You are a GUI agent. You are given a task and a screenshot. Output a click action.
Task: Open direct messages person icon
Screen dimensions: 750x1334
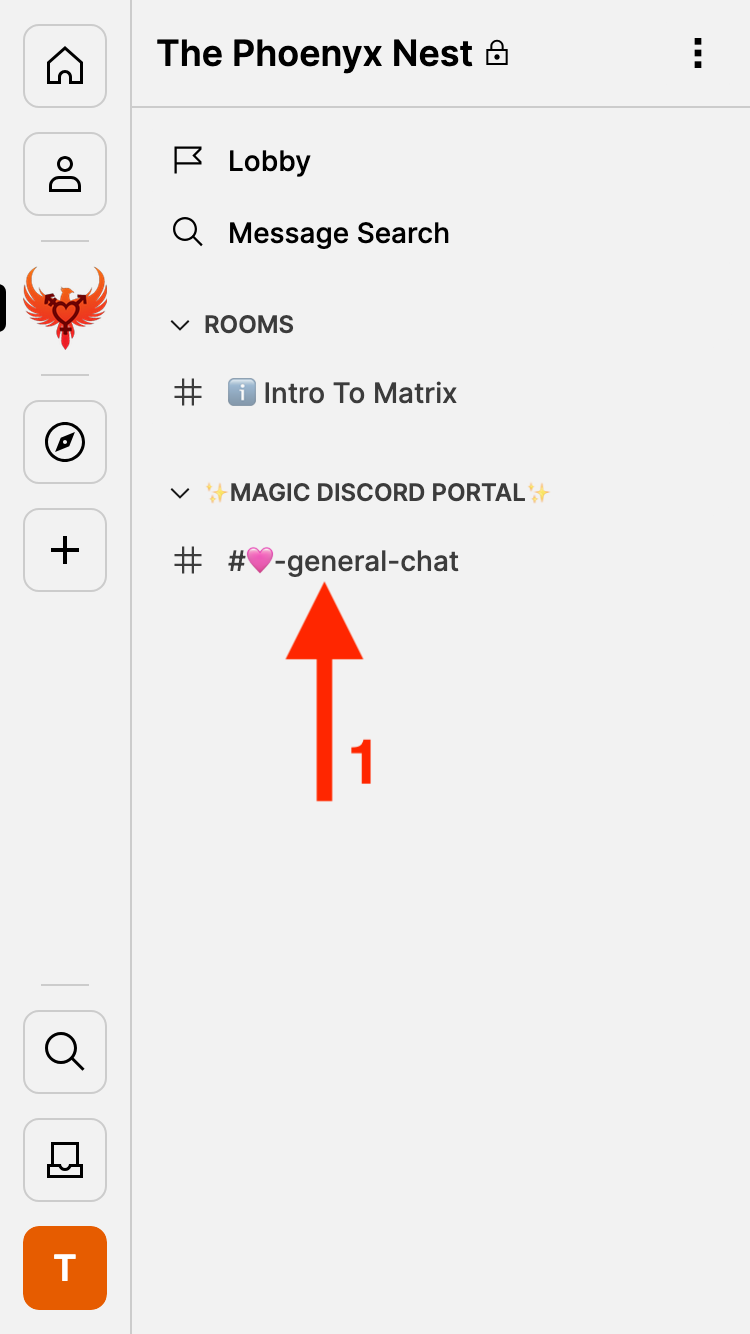point(65,174)
